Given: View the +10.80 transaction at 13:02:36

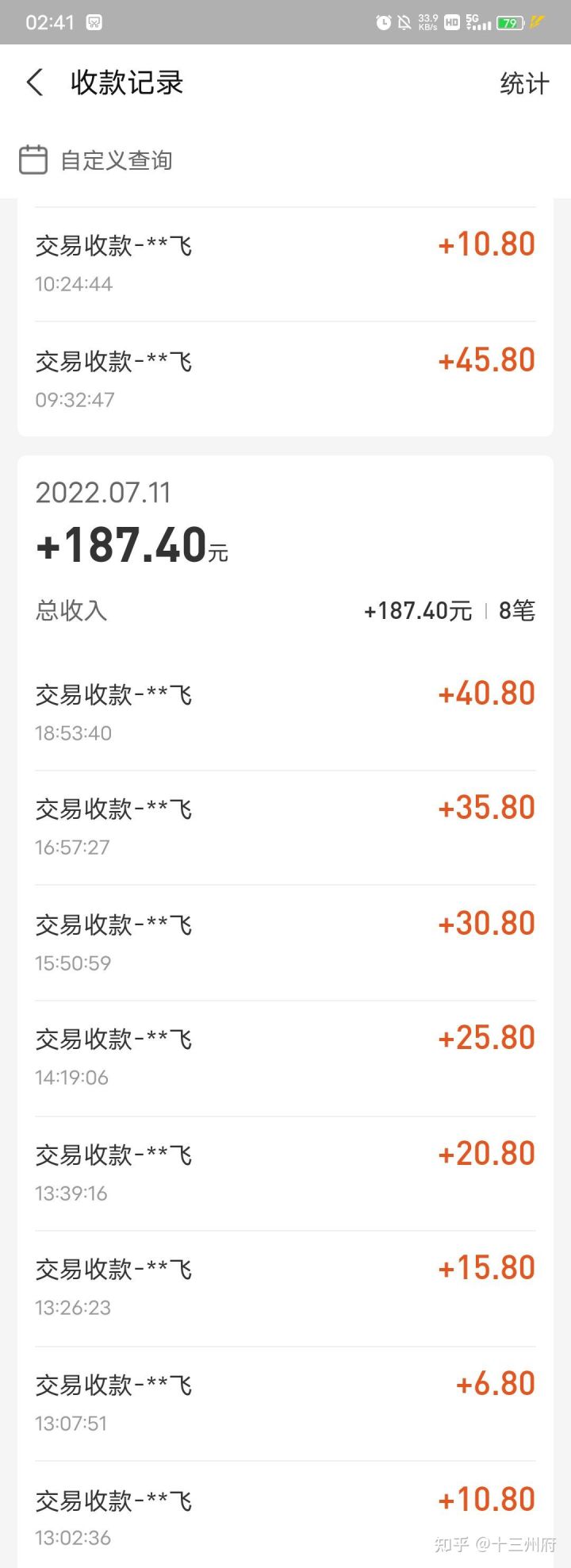Looking at the screenshot, I should (285, 1516).
